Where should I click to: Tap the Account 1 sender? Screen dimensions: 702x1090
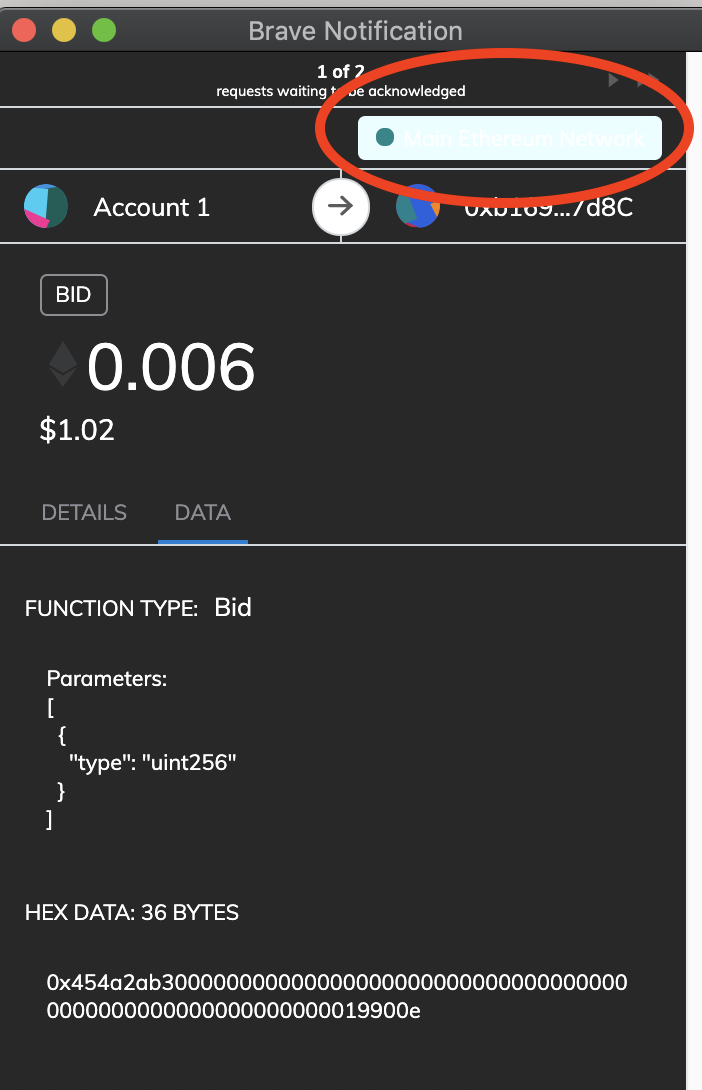151,207
